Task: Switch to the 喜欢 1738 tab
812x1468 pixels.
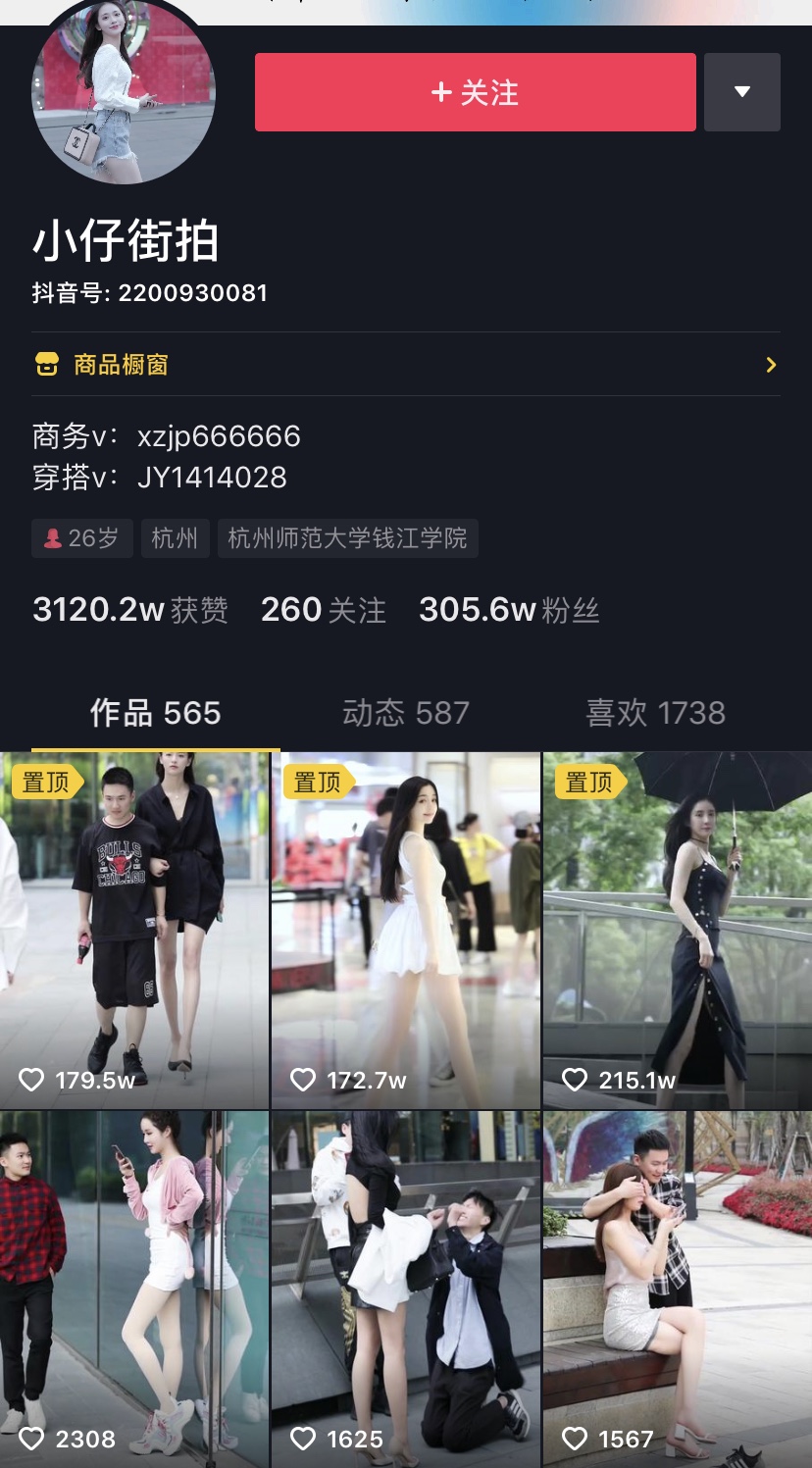Action: tap(655, 713)
